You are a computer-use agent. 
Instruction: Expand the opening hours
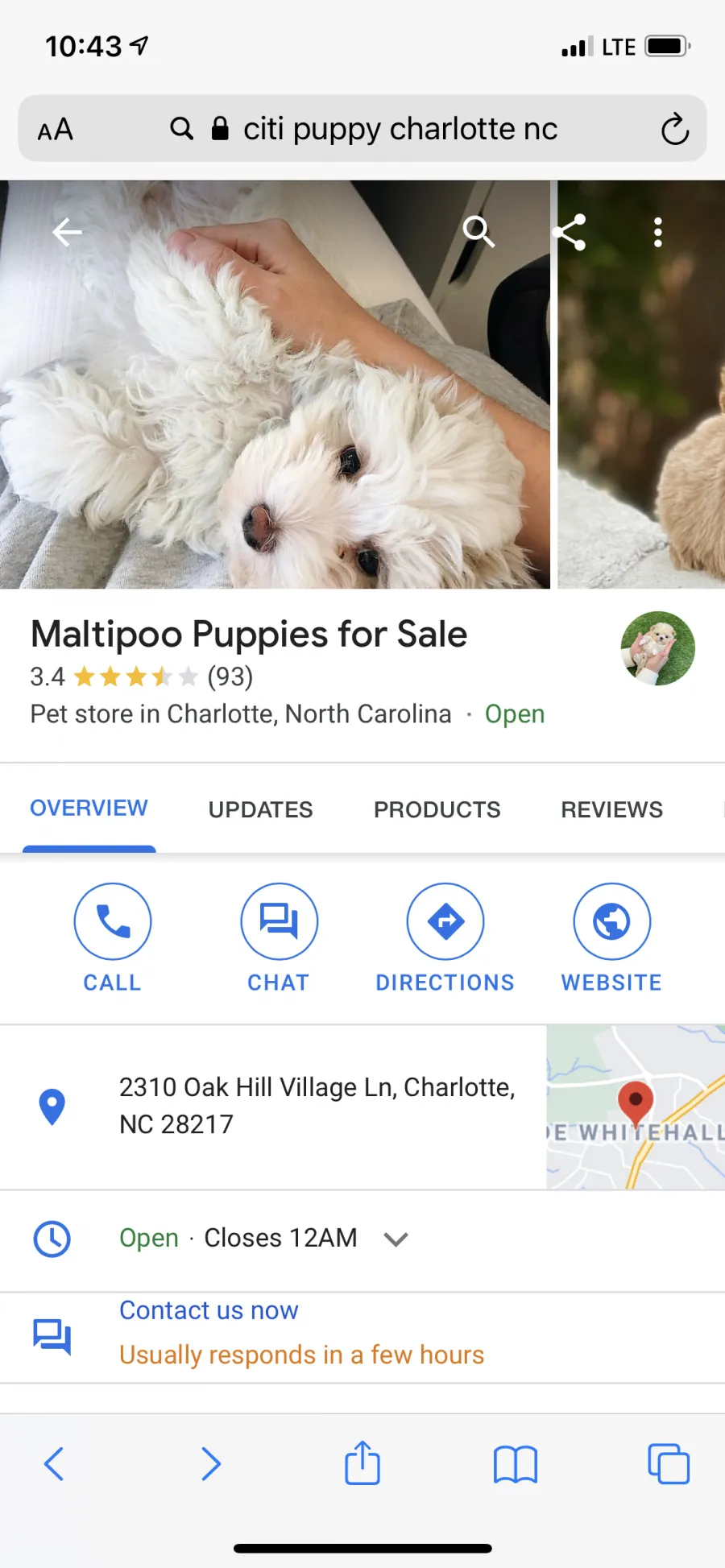click(396, 1239)
